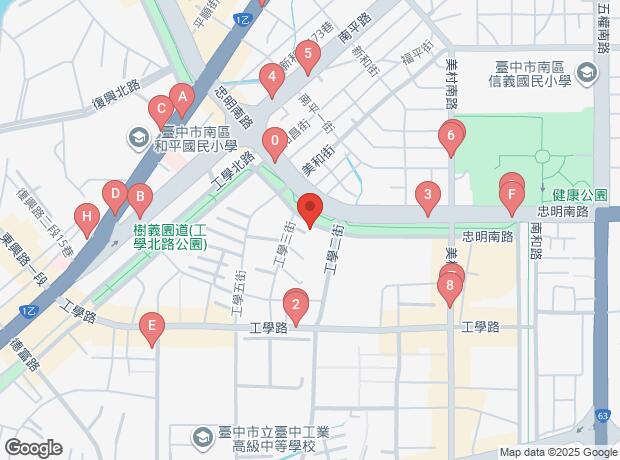Open the marker numbered 5
Viewport: 620px width, 460px height.
[x=306, y=54]
